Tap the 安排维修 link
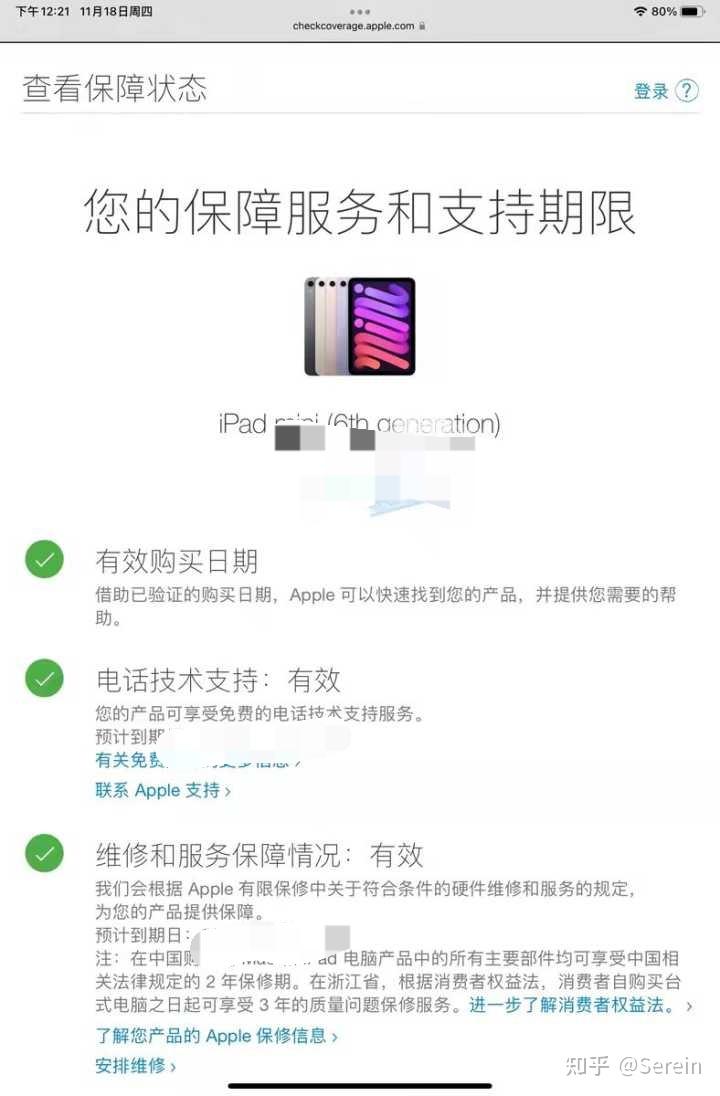 (x=136, y=1066)
